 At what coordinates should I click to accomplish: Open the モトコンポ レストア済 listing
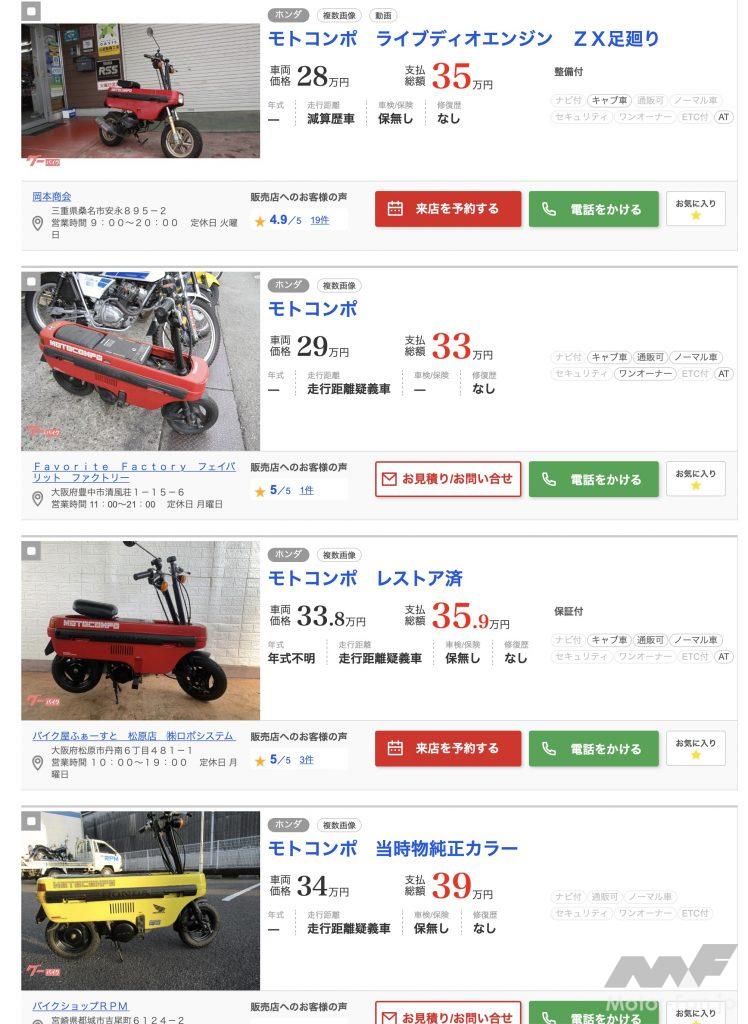coord(365,578)
